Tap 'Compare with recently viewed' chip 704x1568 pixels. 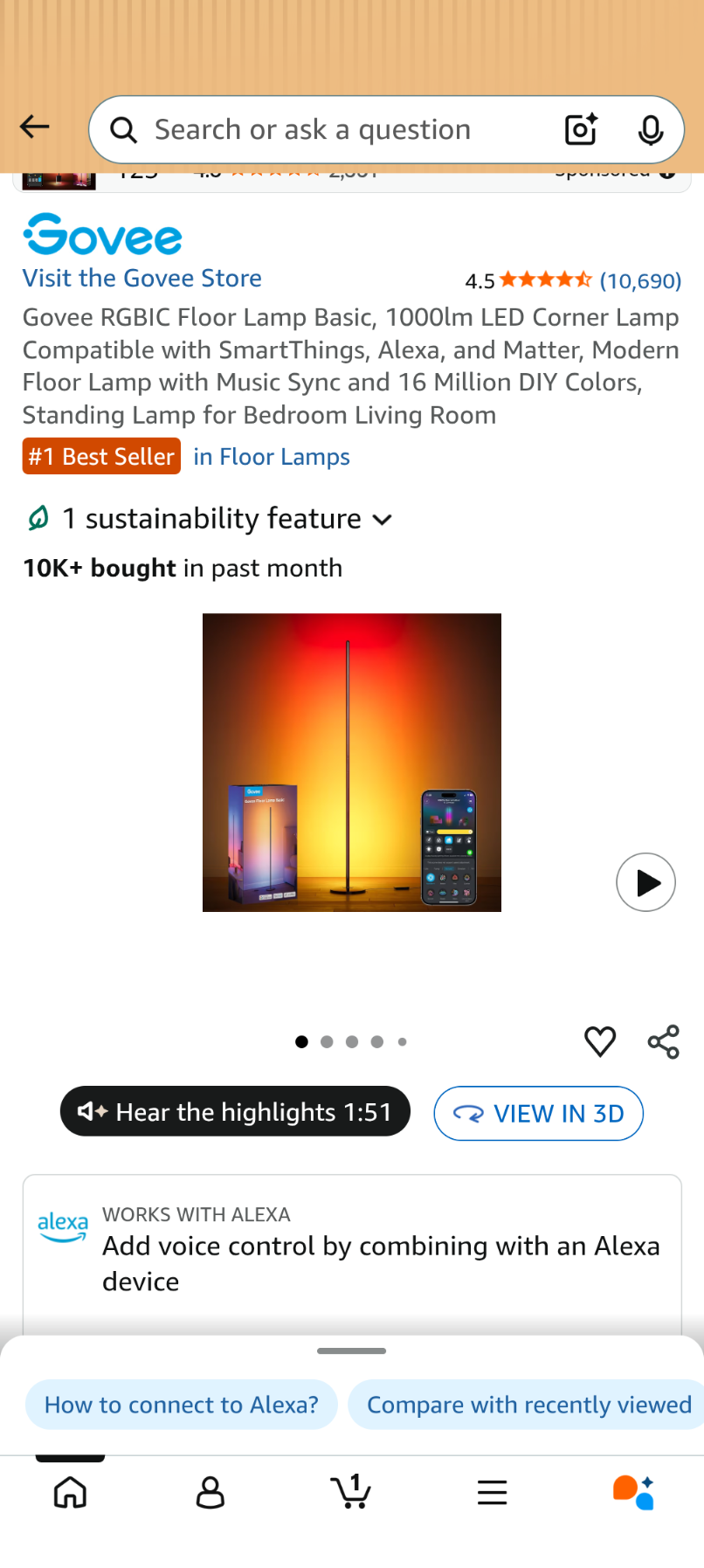coord(528,1405)
